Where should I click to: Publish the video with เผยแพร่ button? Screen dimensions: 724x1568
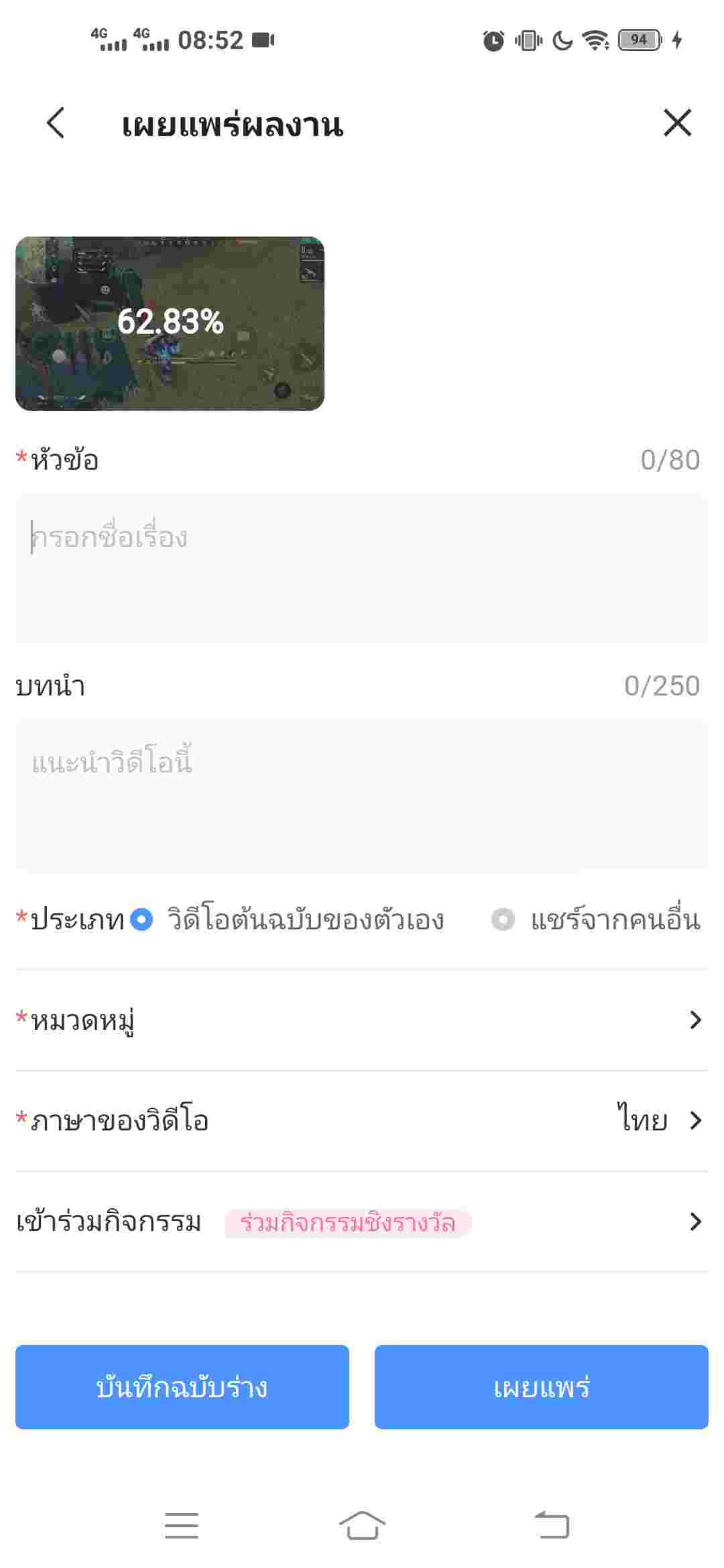tap(541, 1387)
